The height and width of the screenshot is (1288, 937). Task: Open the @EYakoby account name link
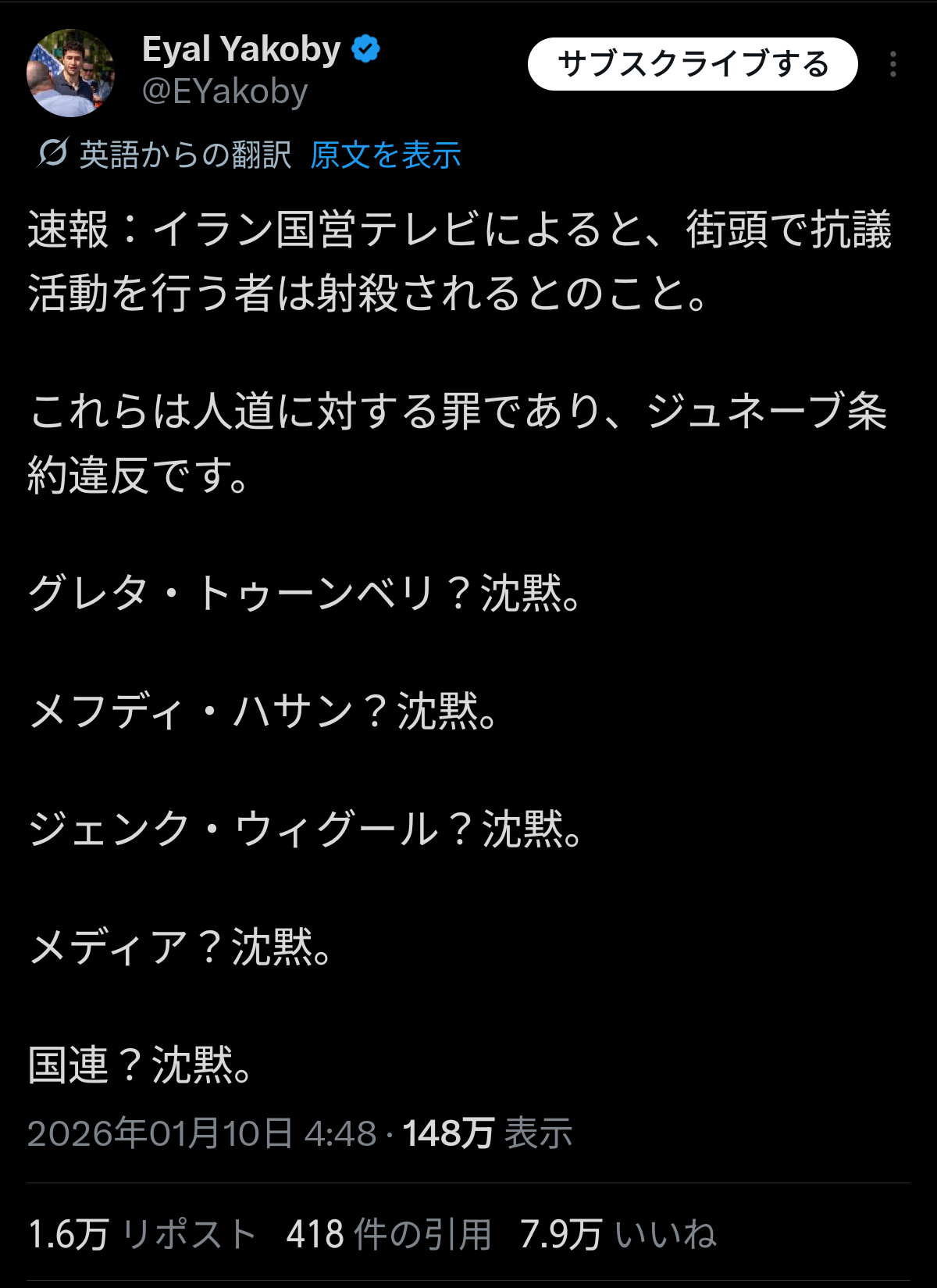pyautogui.click(x=225, y=92)
